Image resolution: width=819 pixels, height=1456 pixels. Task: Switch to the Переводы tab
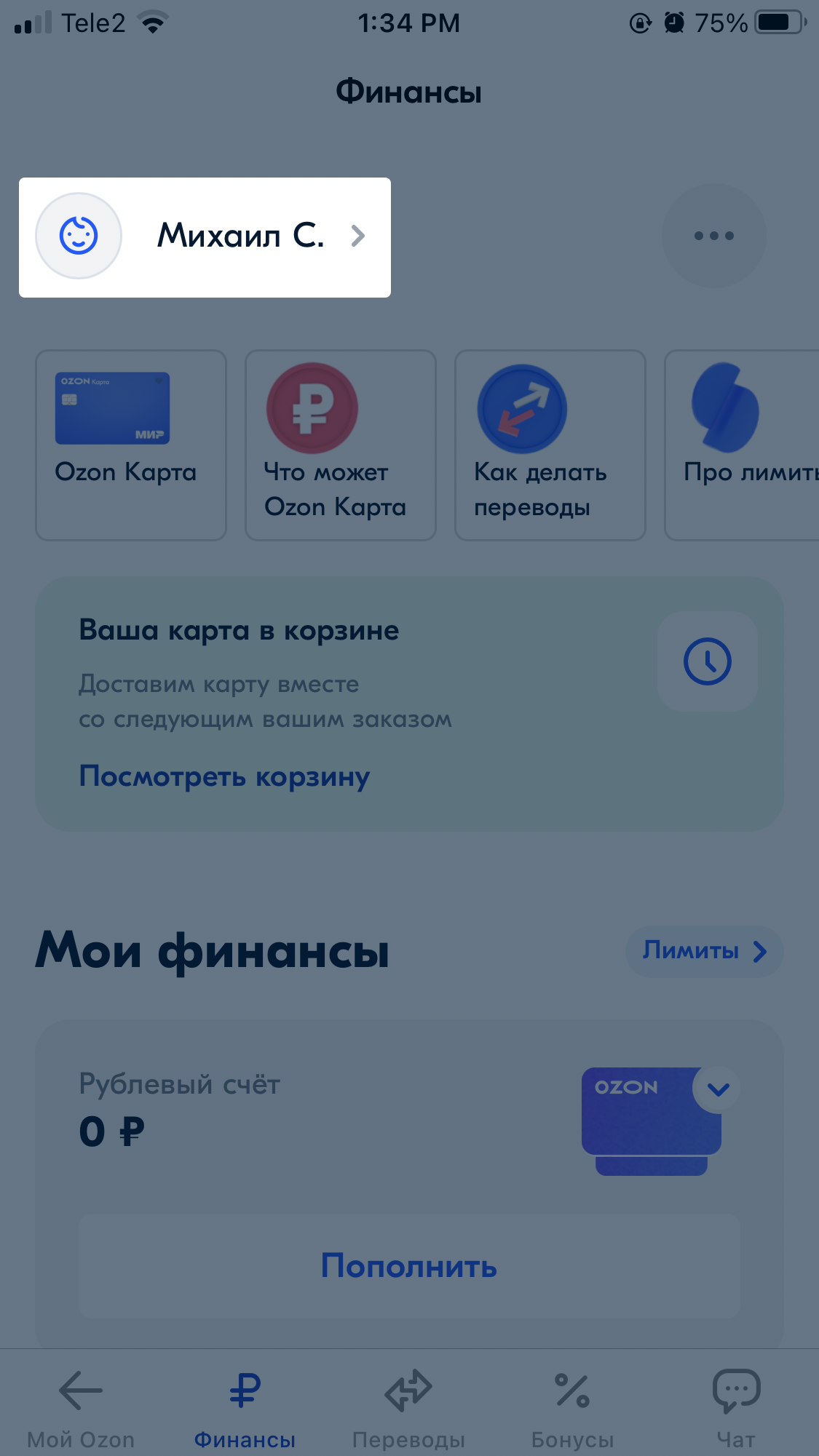408,1408
